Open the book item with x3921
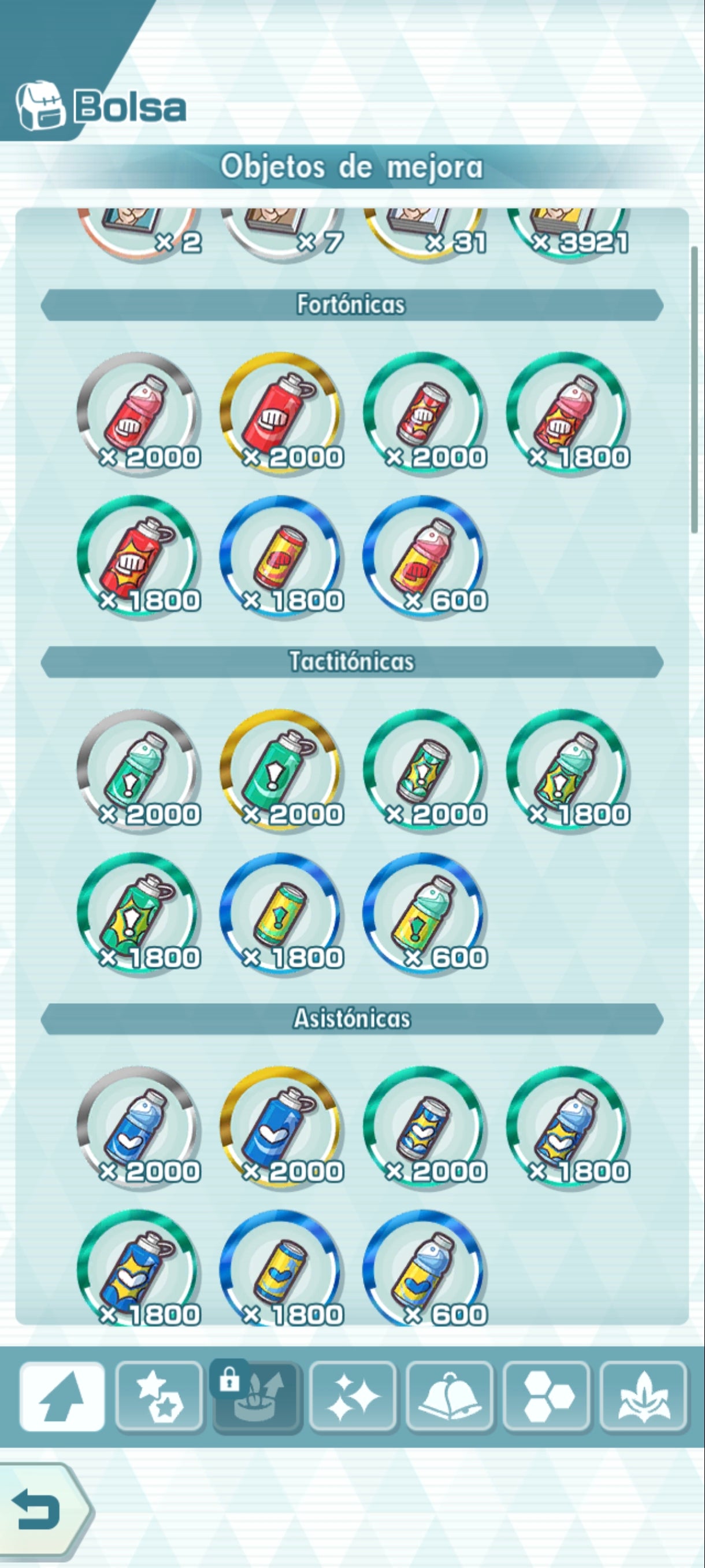 point(567,234)
